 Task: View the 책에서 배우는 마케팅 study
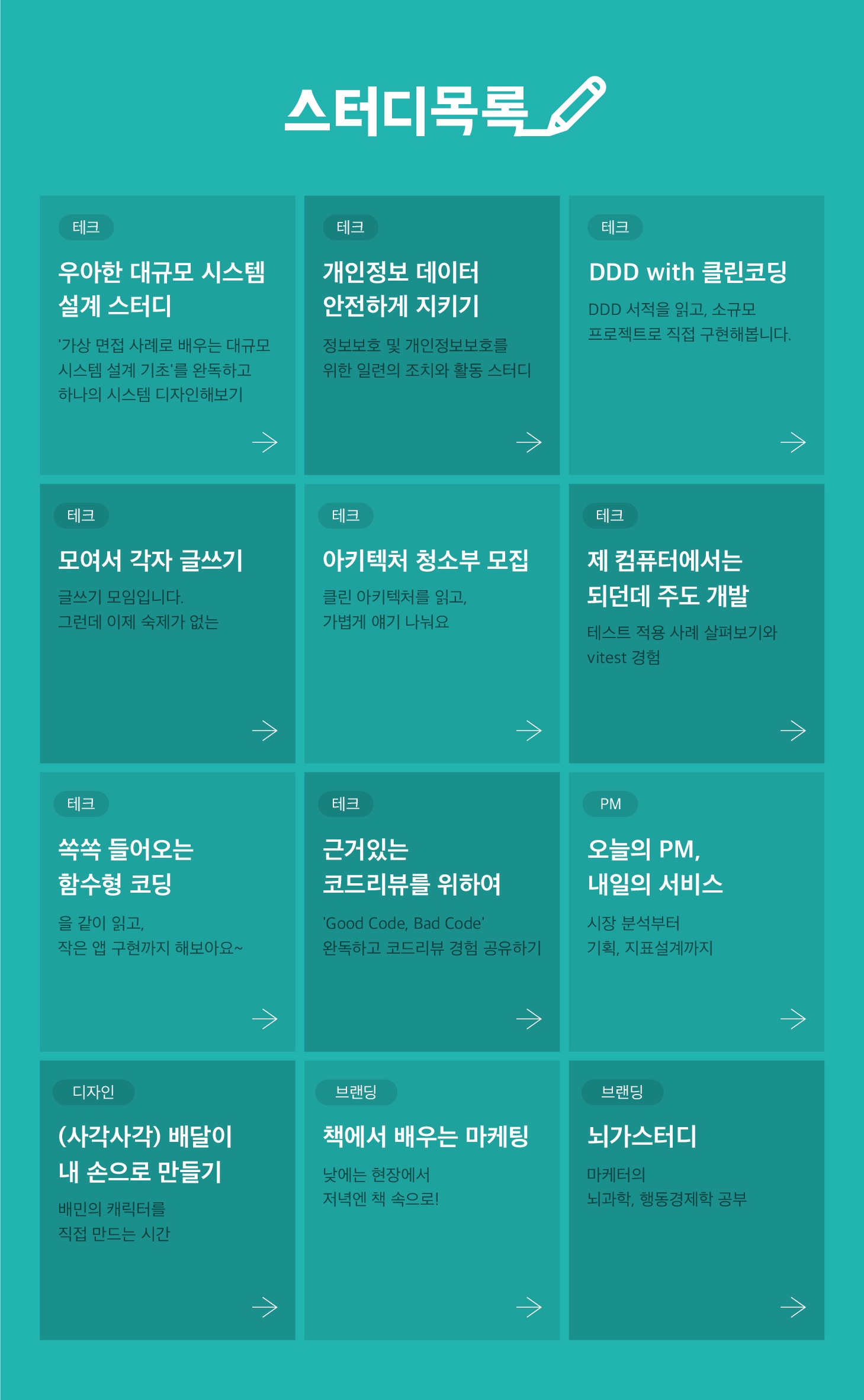432,1200
